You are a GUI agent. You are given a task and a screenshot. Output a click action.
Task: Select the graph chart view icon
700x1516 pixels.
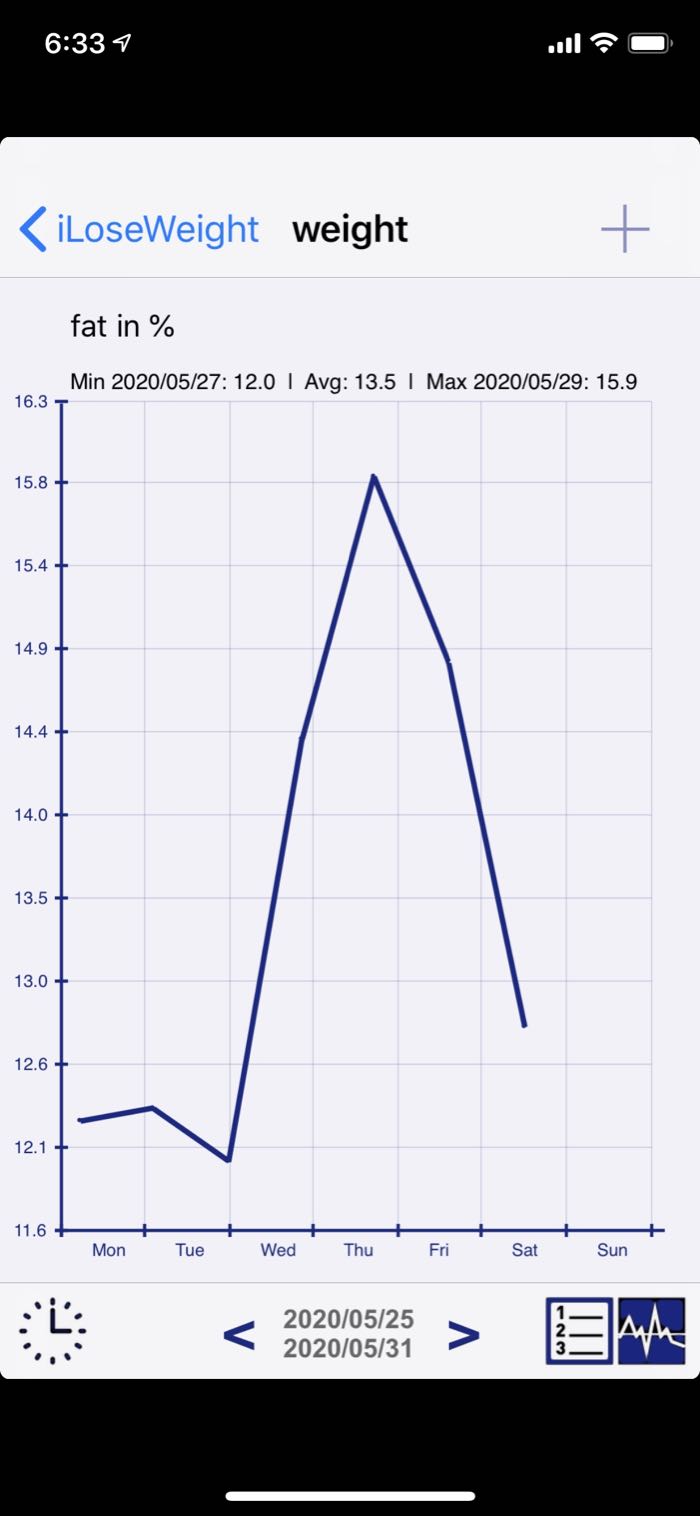click(x=652, y=1331)
